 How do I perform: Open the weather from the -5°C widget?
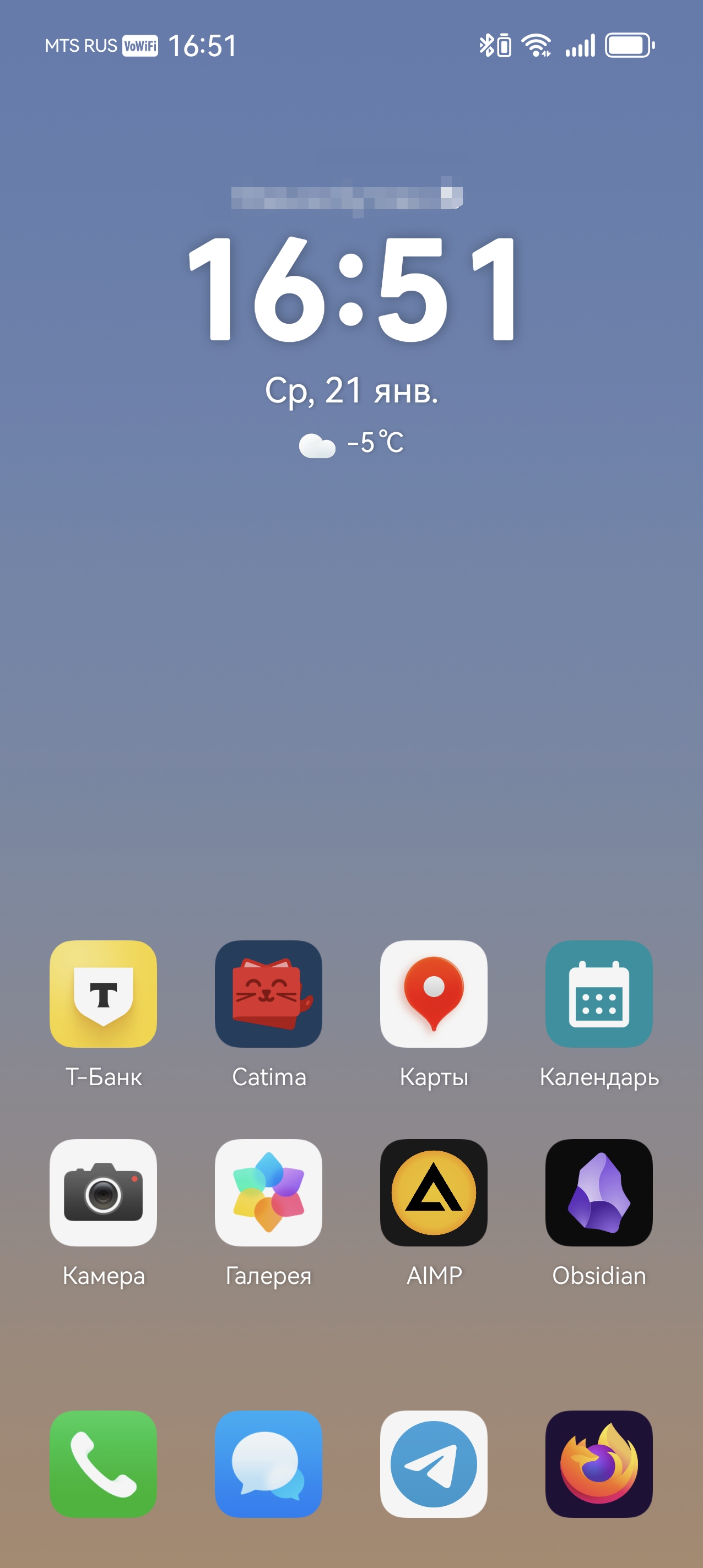click(351, 443)
